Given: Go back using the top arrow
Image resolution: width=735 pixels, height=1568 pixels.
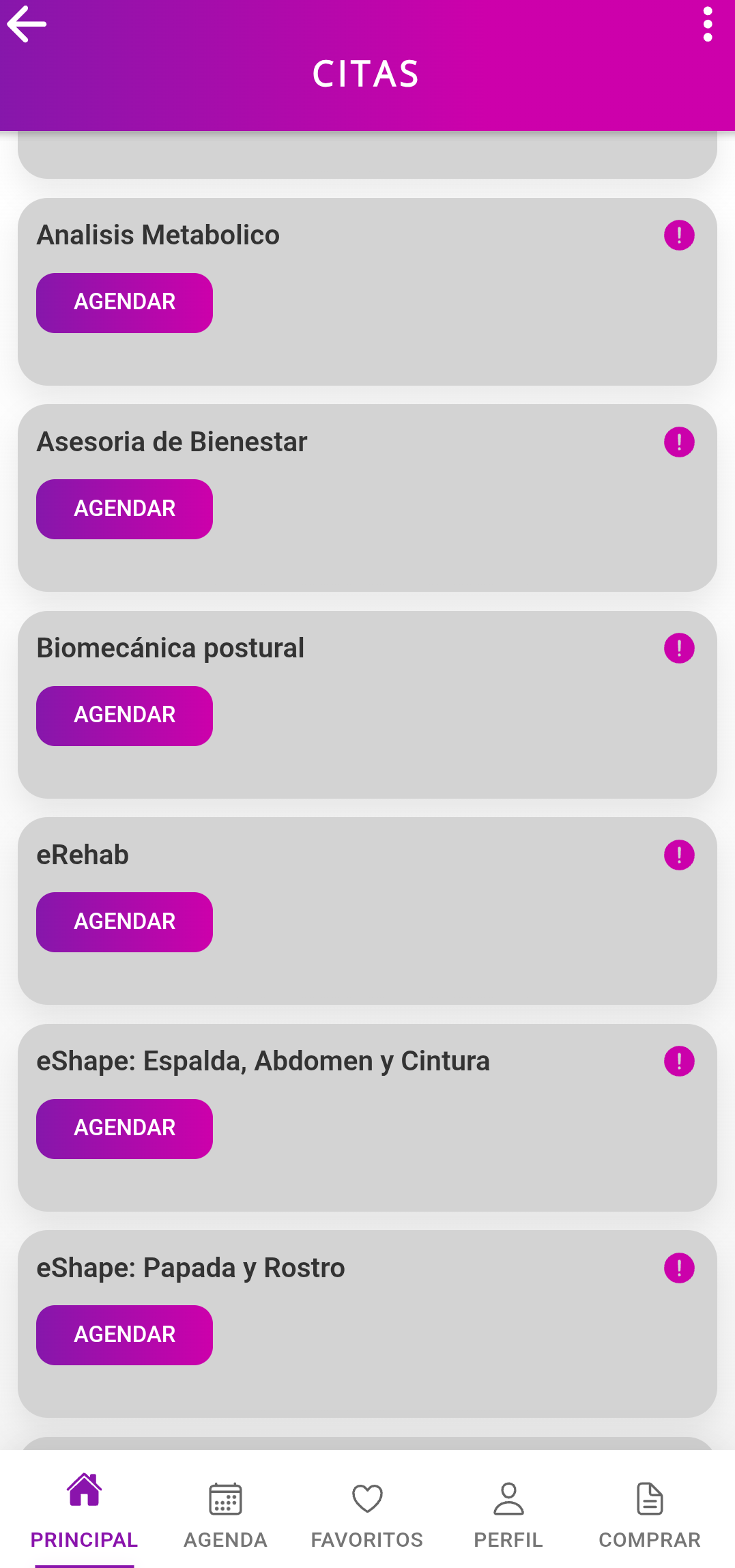Looking at the screenshot, I should coord(27,24).
